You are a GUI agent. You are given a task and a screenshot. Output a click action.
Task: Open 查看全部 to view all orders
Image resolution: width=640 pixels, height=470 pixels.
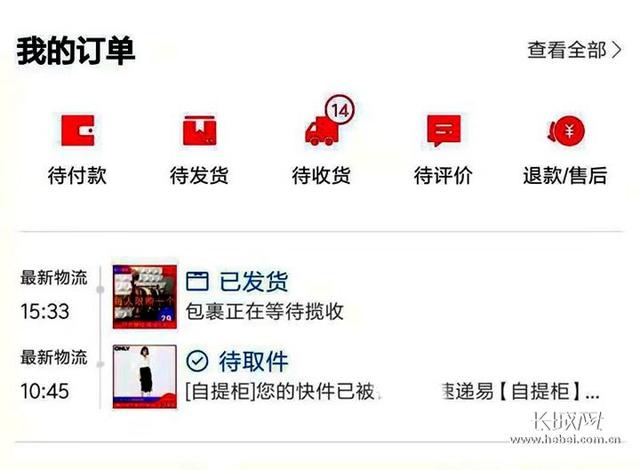pos(574,50)
